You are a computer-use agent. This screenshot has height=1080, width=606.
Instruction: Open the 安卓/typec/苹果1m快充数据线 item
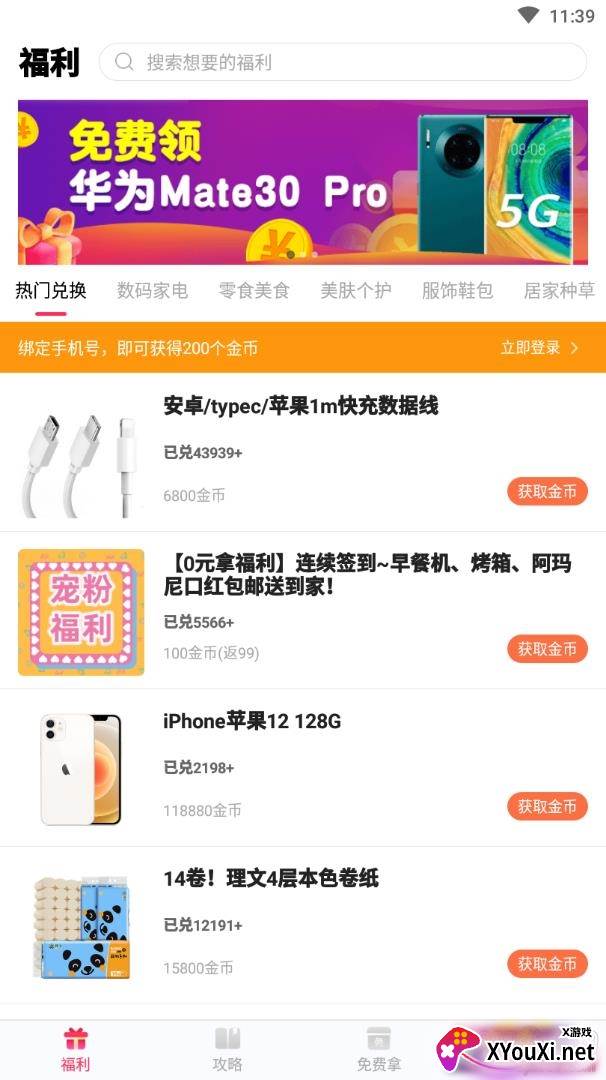point(300,406)
